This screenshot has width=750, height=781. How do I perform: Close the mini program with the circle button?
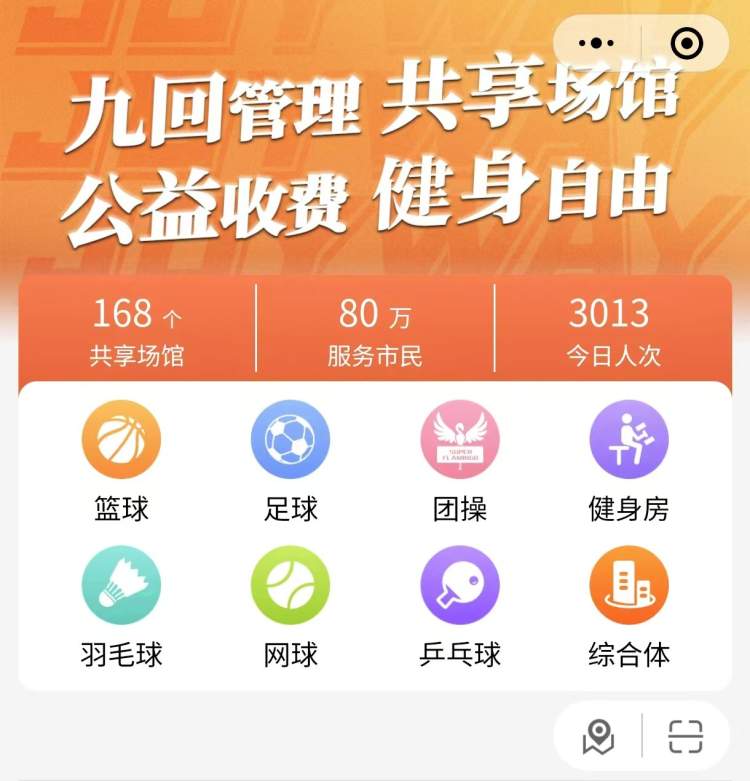tap(686, 43)
